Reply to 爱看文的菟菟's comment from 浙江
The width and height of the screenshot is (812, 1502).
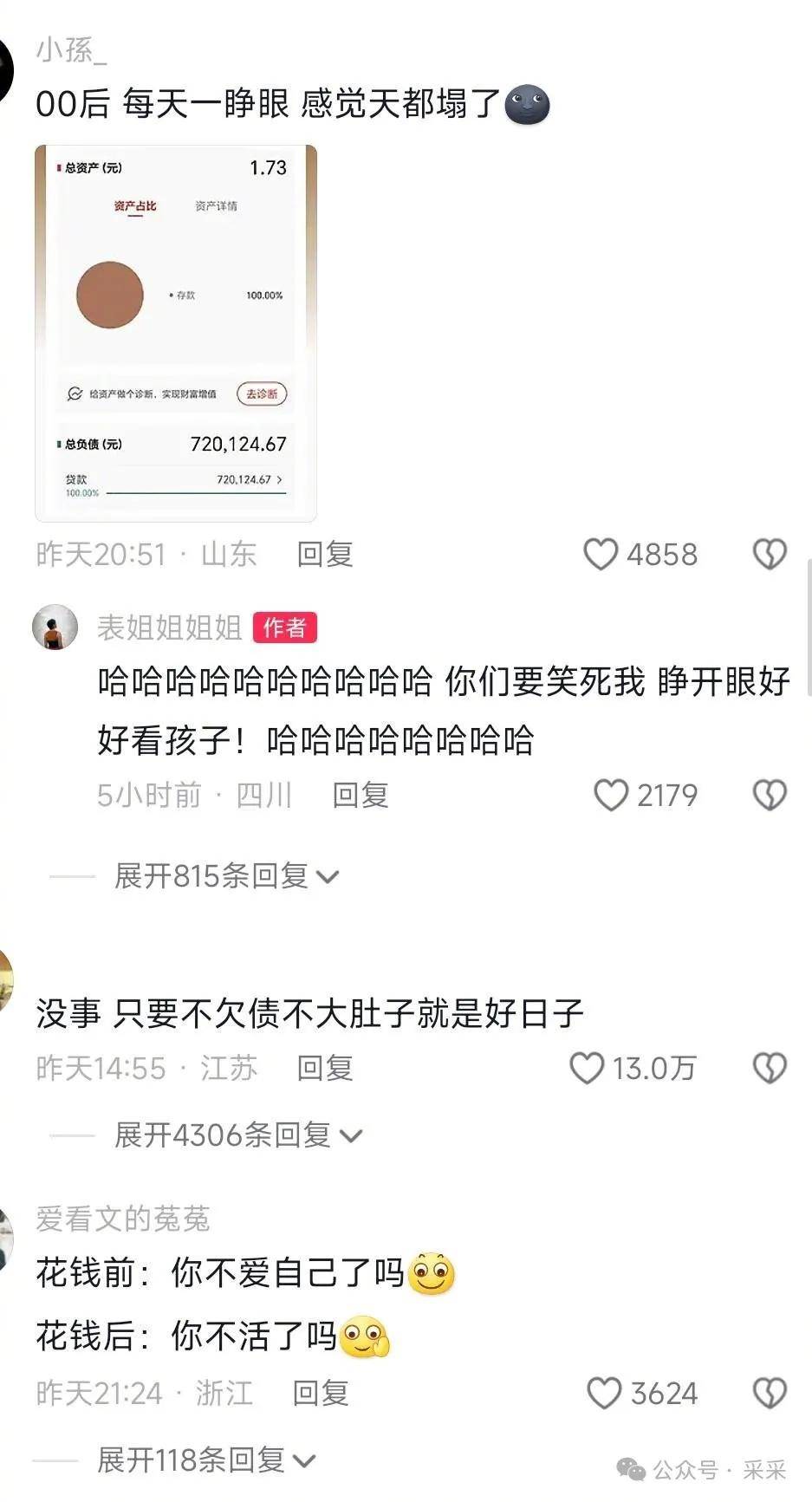click(321, 1394)
